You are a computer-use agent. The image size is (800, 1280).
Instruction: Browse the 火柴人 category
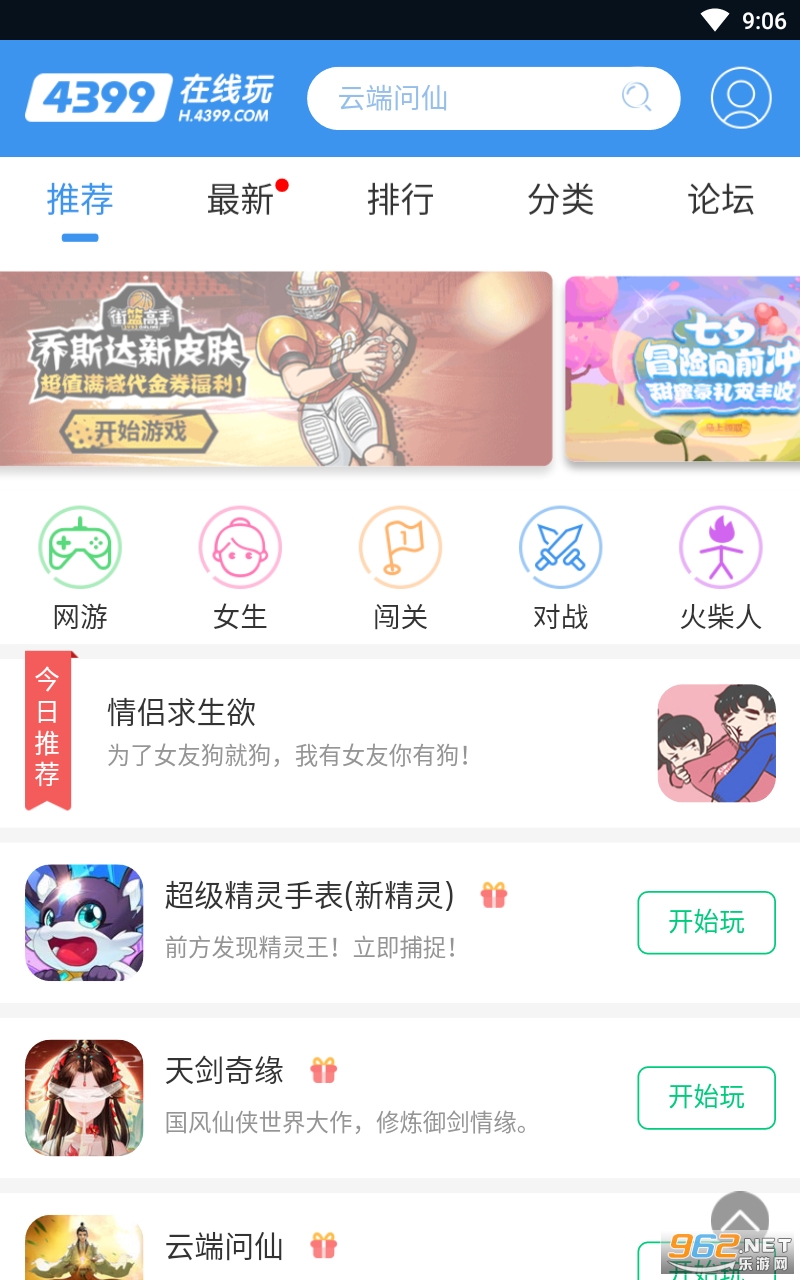pos(720,568)
